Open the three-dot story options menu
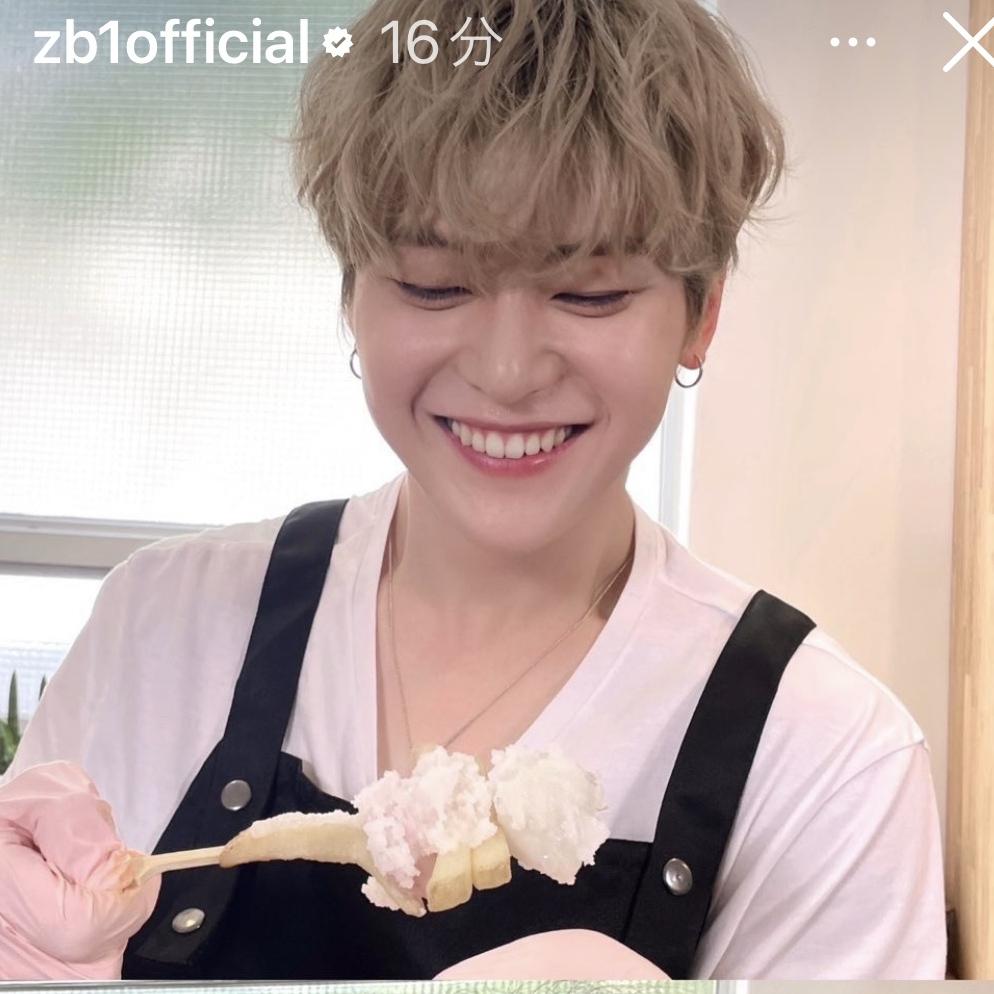The image size is (994, 994). pos(852,43)
